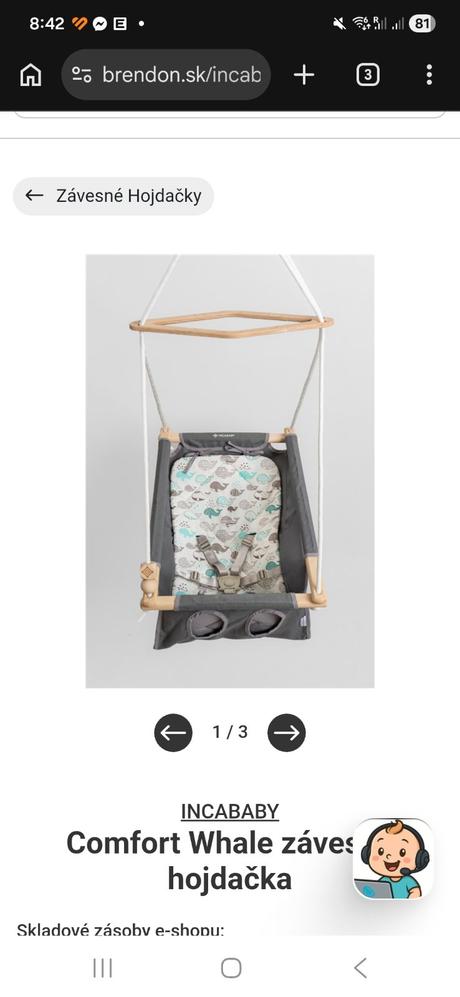This screenshot has width=460, height=997.
Task: Go to the browser home page
Action: (31, 75)
